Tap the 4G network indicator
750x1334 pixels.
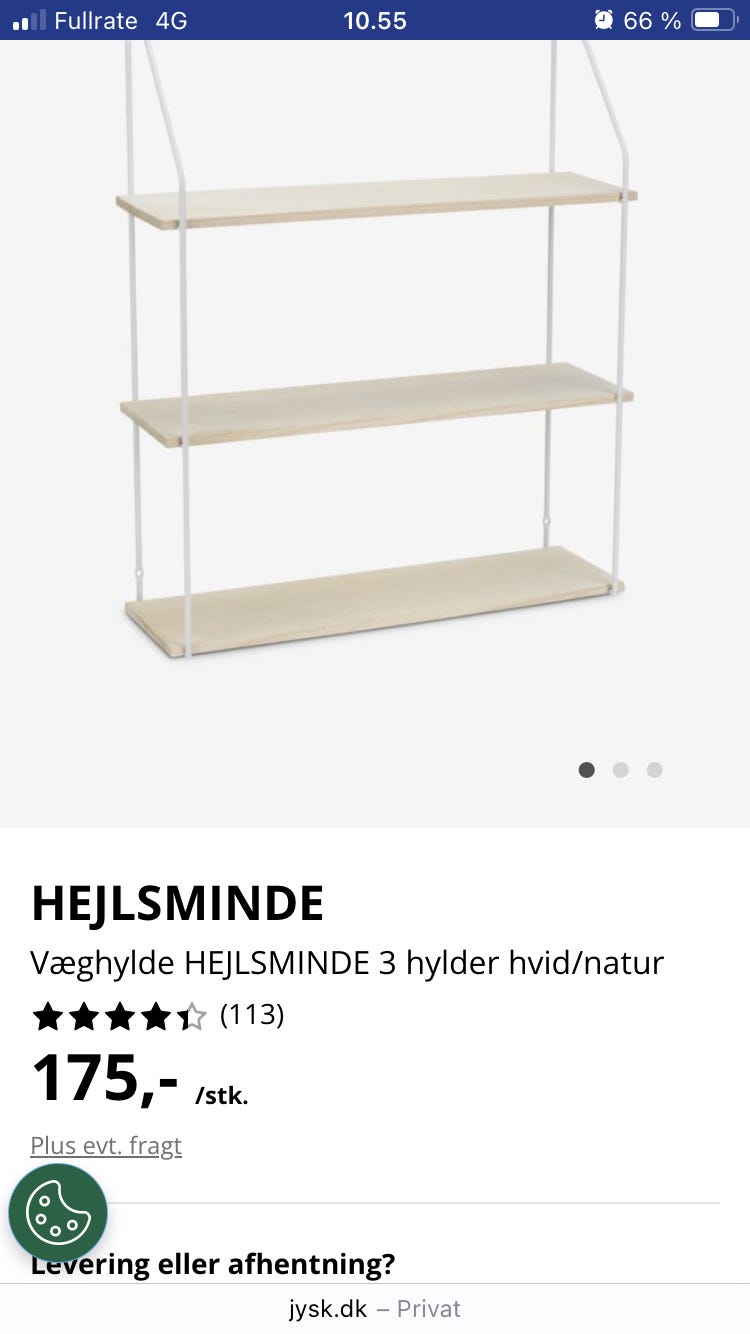(173, 20)
